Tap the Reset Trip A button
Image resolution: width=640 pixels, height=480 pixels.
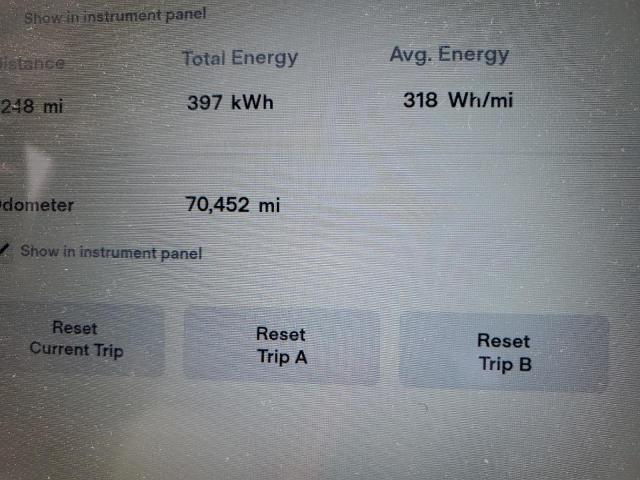[x=281, y=346]
